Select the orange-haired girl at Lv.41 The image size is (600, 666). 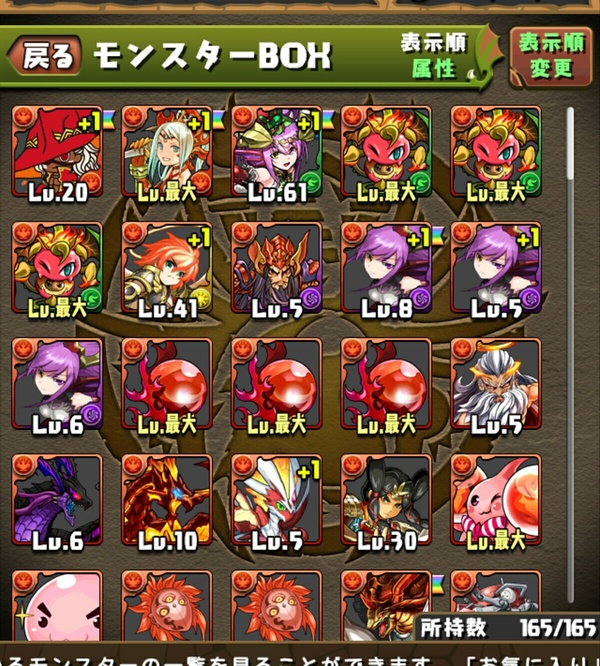pos(167,268)
